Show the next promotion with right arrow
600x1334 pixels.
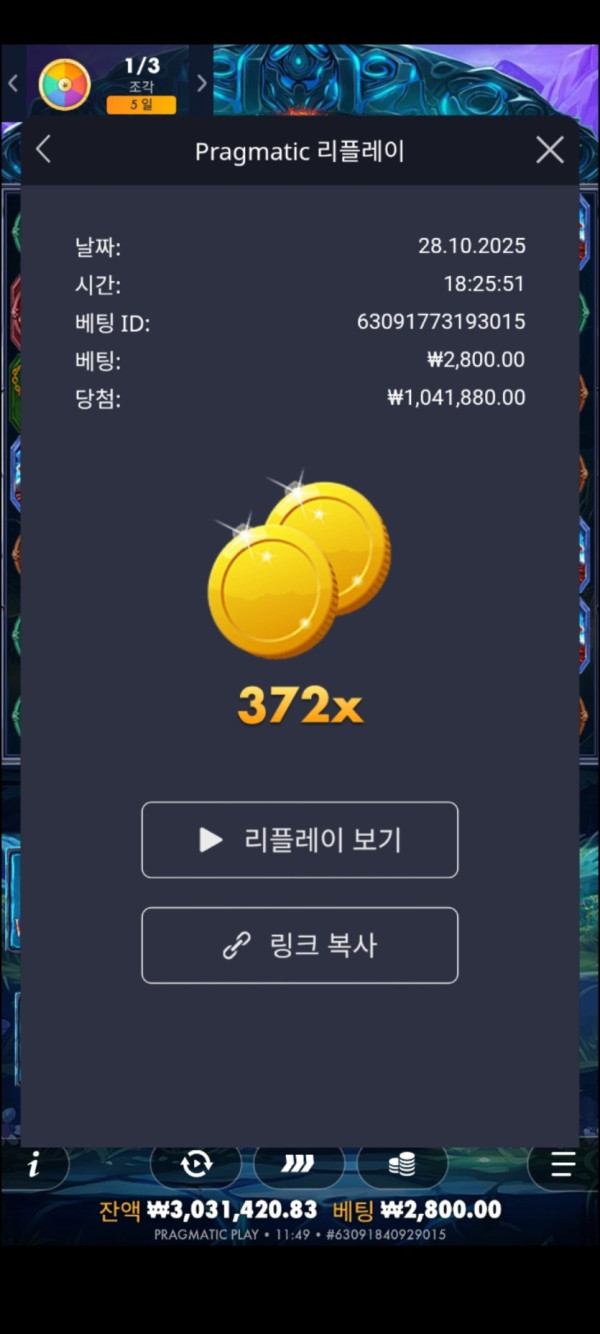coord(202,83)
